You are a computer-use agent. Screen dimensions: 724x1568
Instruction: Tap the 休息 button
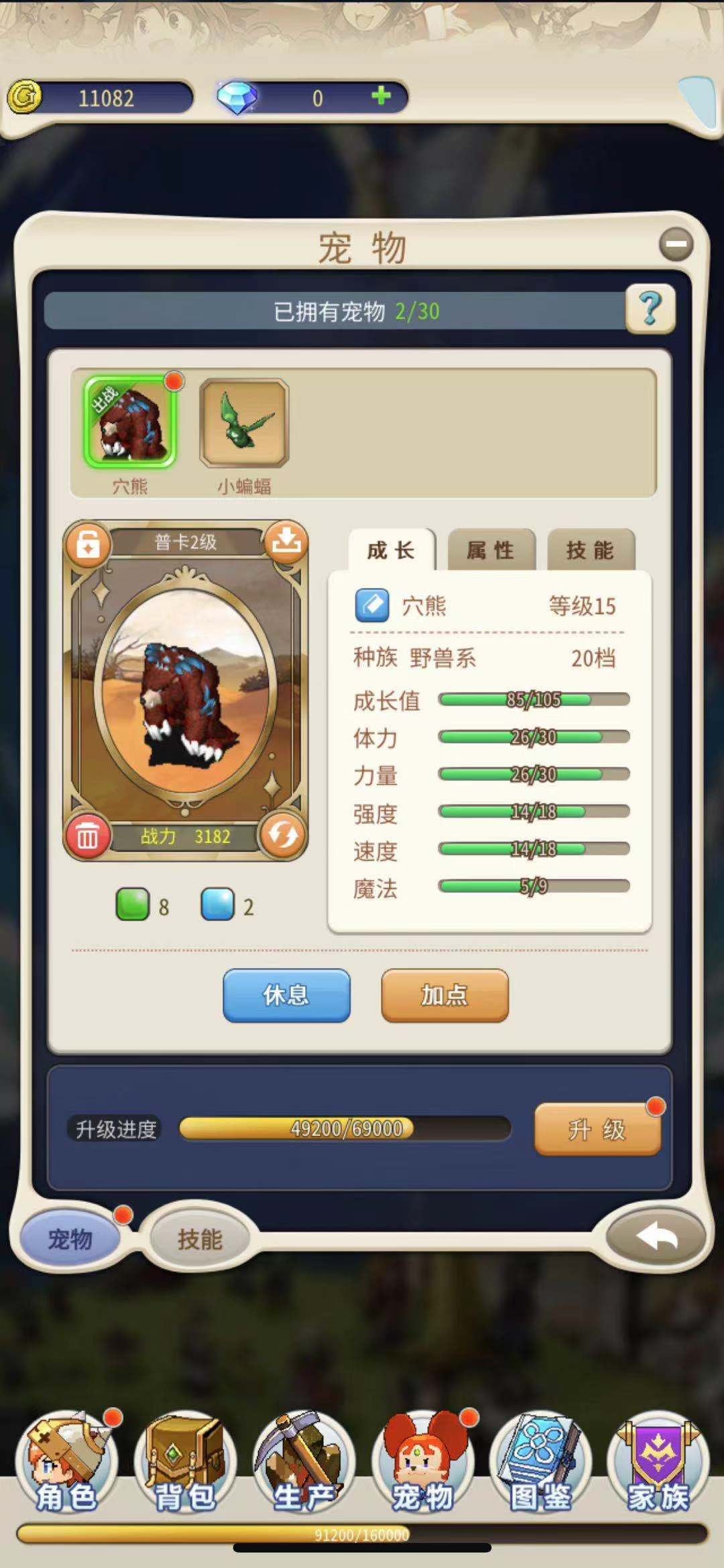286,995
